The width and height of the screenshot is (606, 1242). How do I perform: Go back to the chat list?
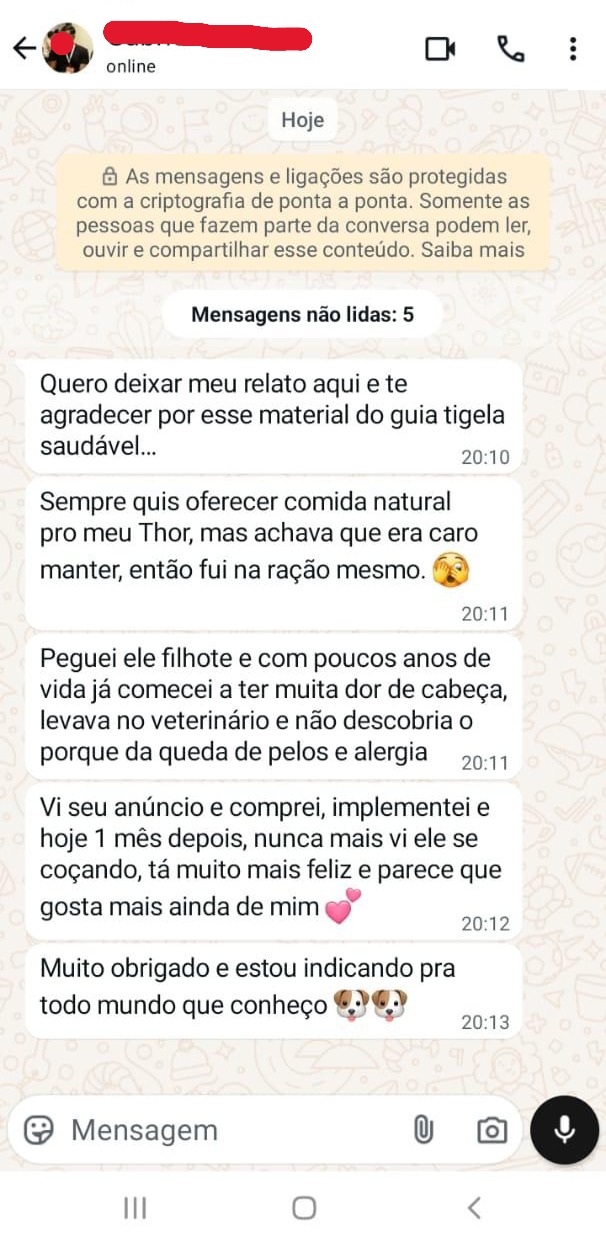pyautogui.click(x=23, y=48)
